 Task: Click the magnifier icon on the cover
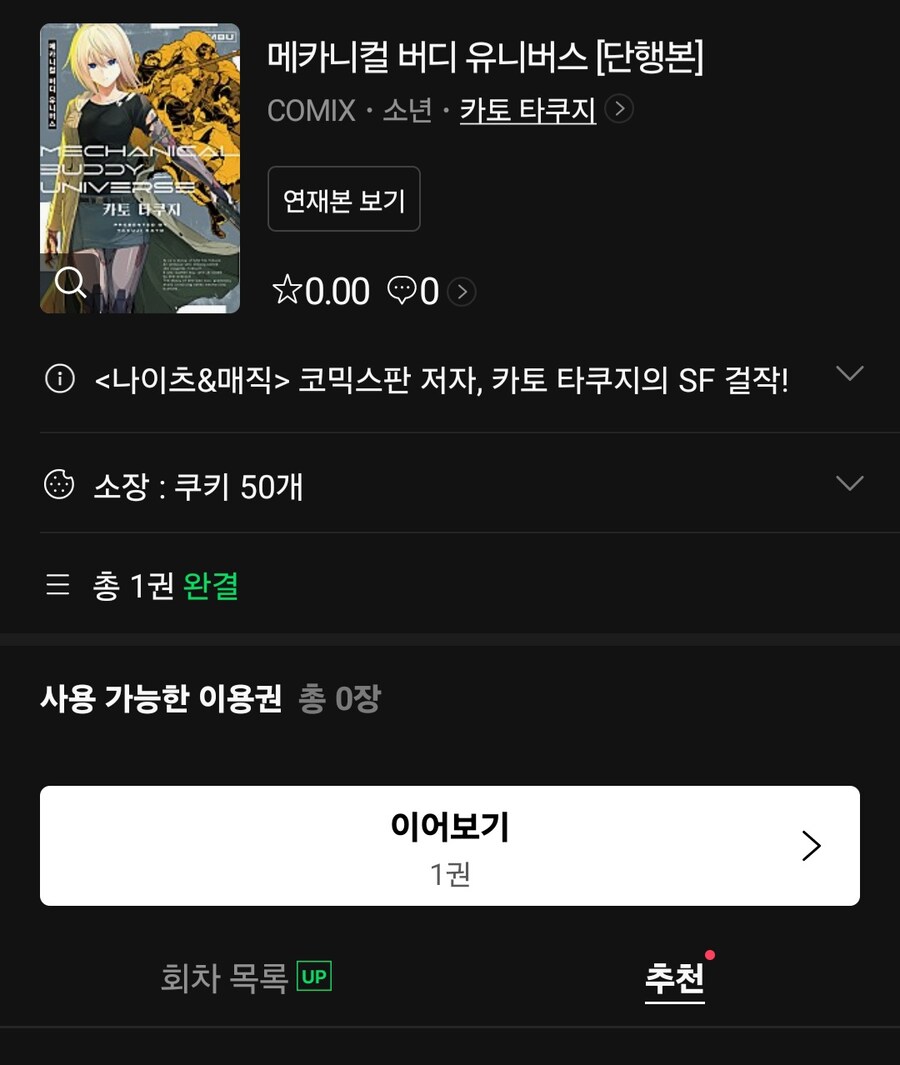click(x=70, y=284)
